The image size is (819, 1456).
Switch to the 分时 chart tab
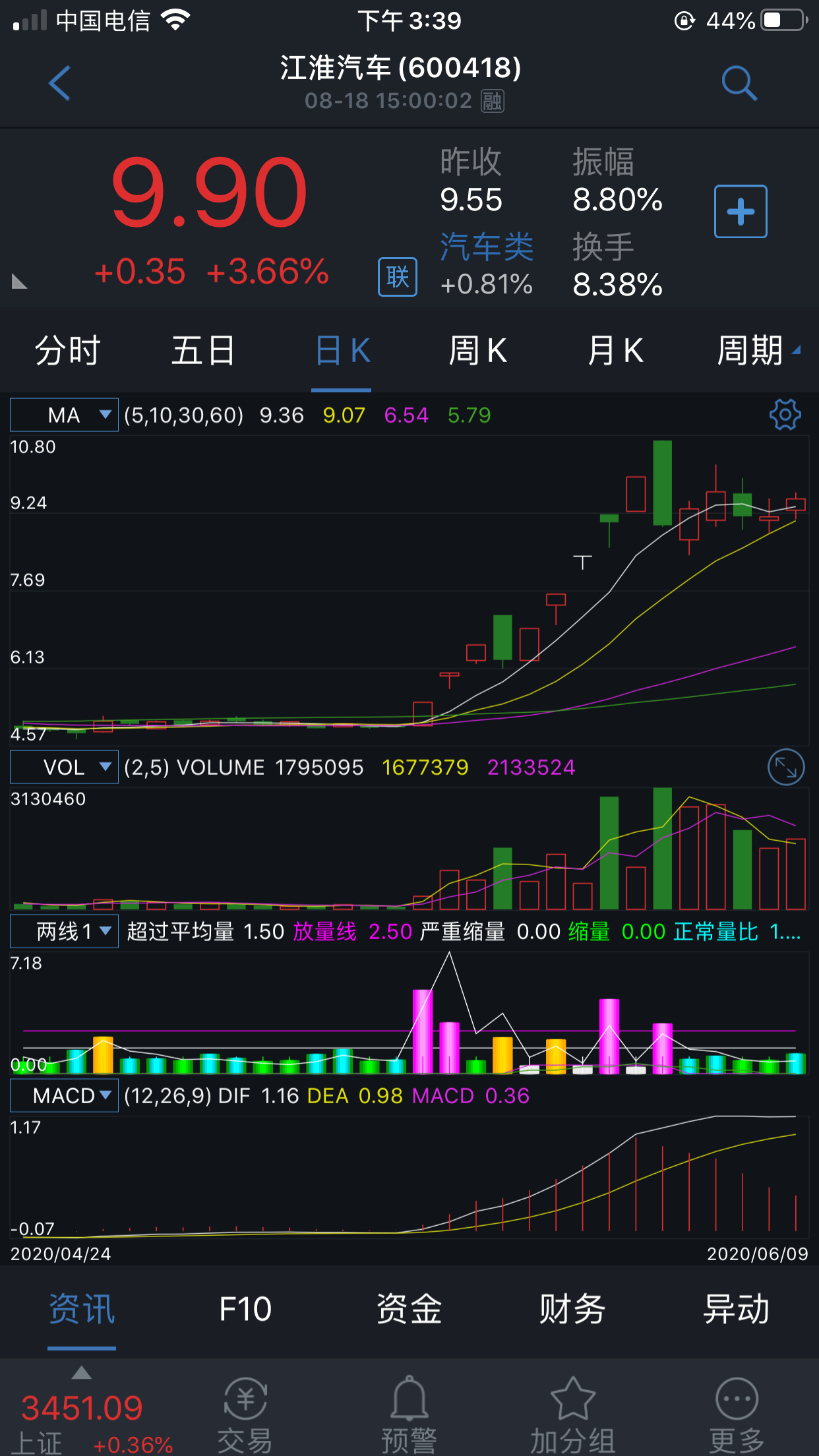[x=67, y=350]
